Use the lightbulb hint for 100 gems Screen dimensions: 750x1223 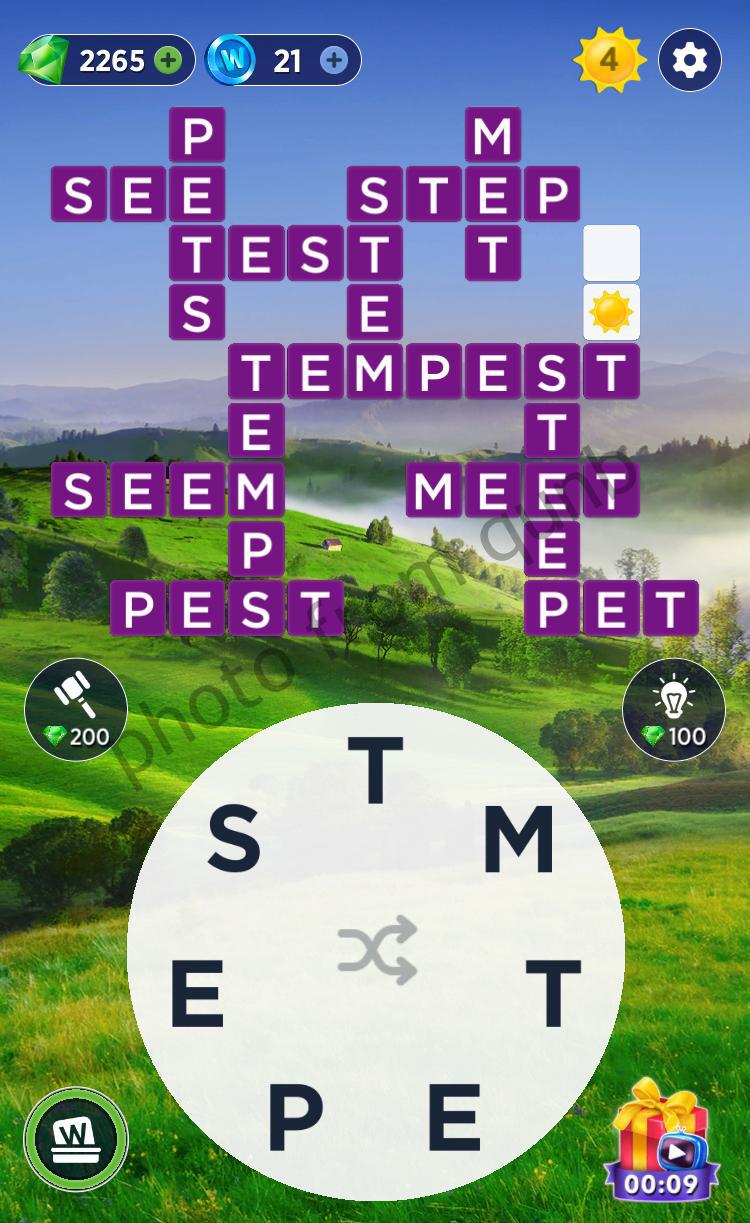pos(673,709)
